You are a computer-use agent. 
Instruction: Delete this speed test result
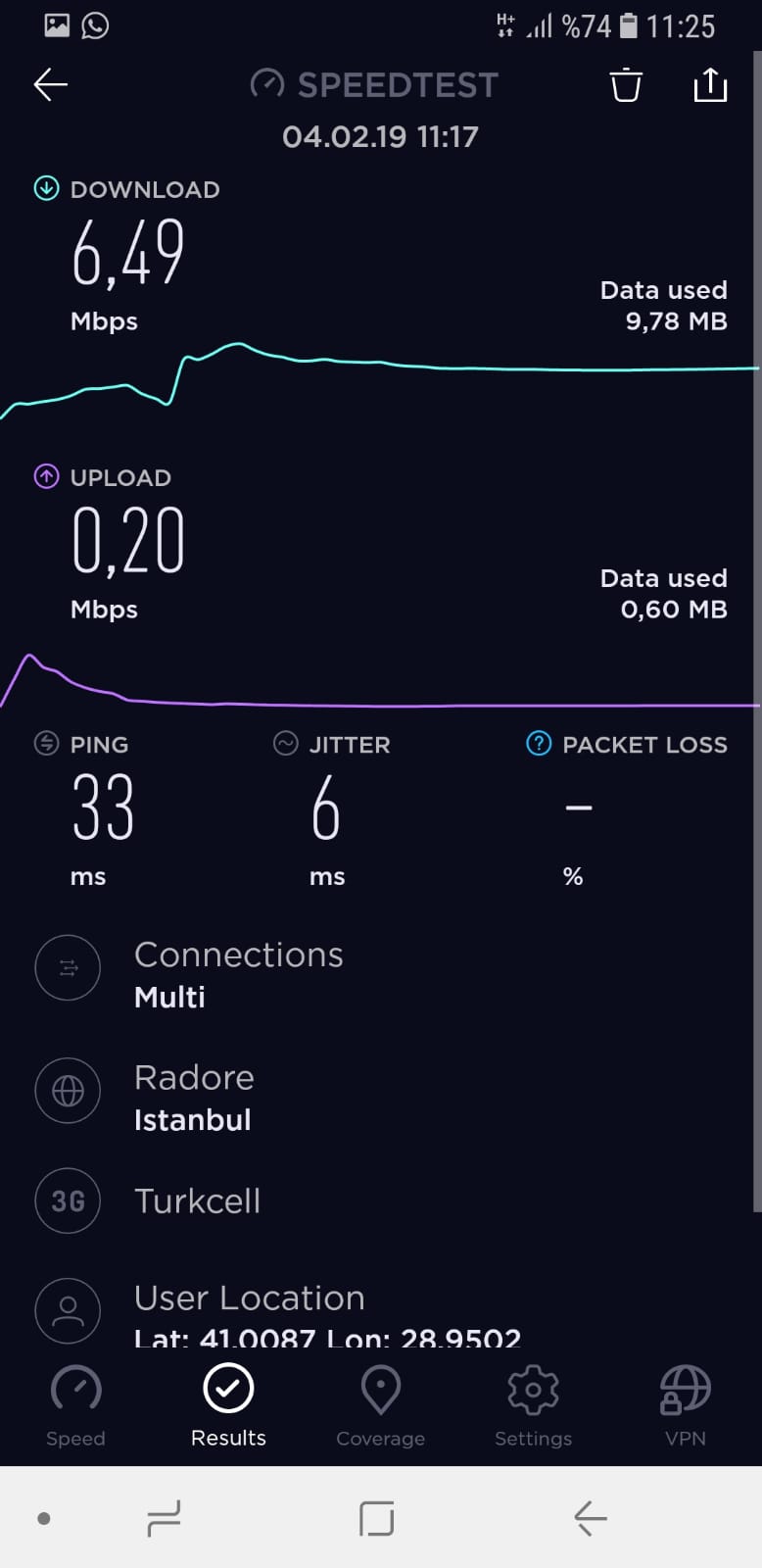(626, 85)
